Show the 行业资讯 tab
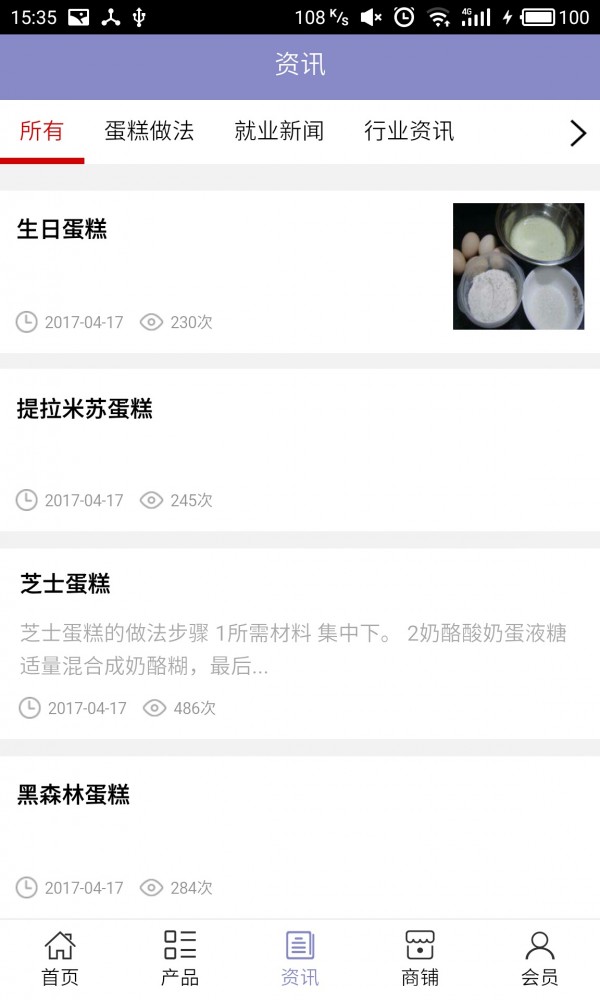The width and height of the screenshot is (600, 1000). (x=409, y=131)
